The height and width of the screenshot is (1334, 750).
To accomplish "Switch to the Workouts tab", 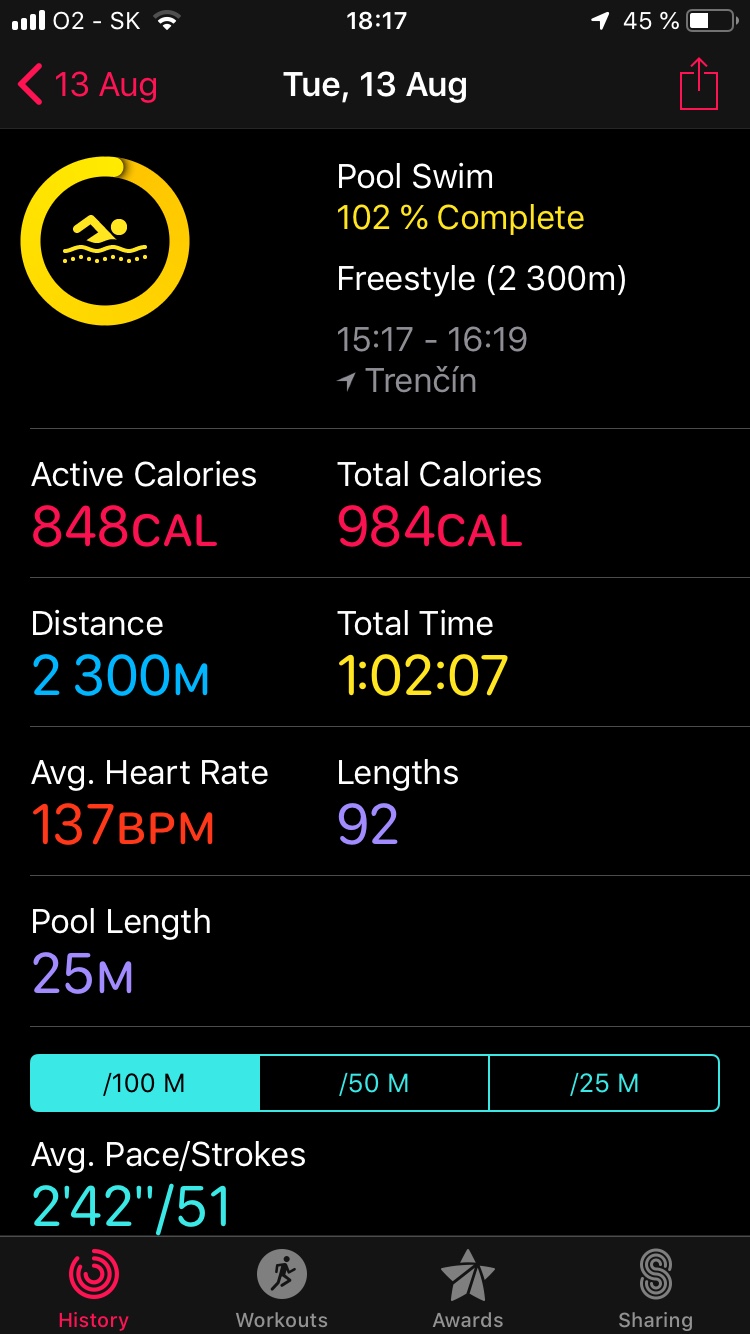I will pos(281,1288).
